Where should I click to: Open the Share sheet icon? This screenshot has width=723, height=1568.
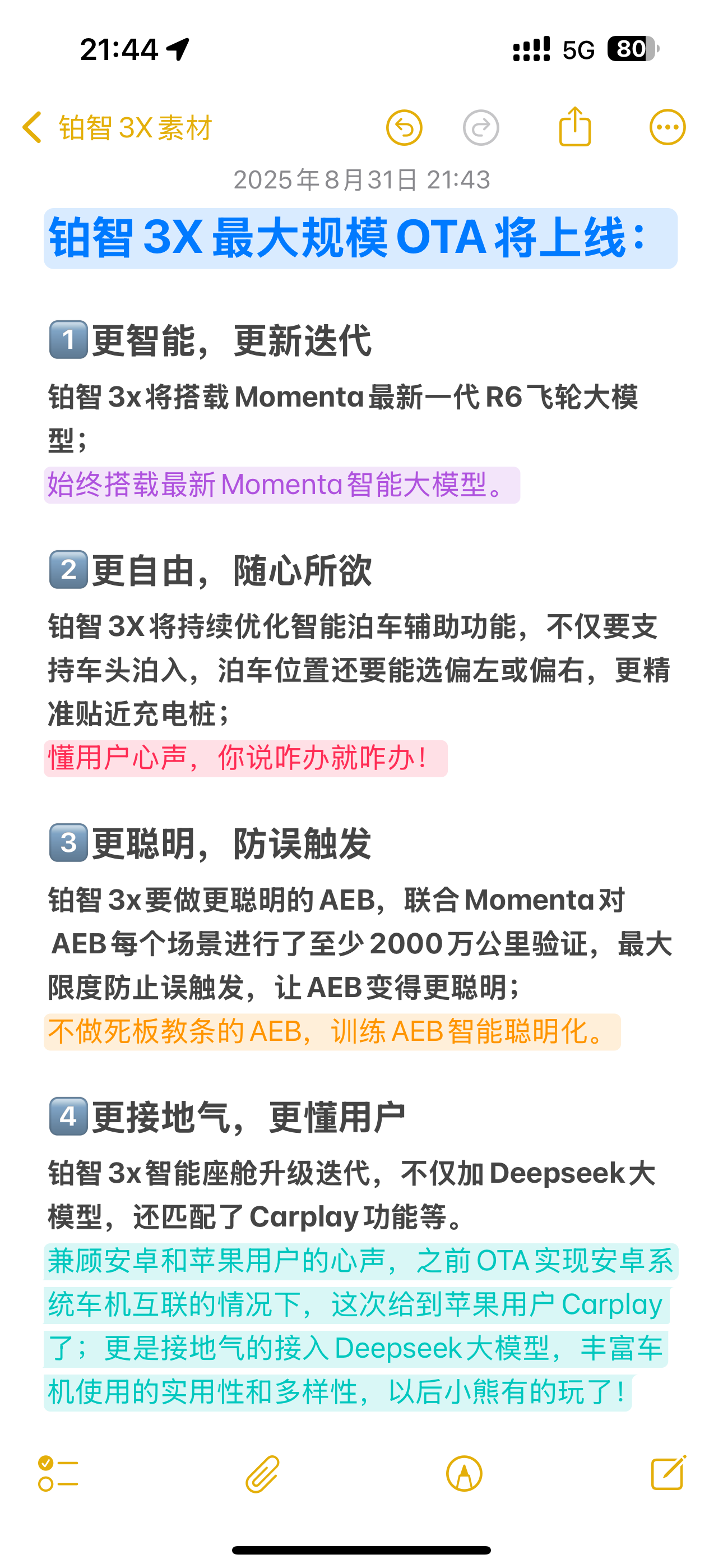(x=574, y=126)
